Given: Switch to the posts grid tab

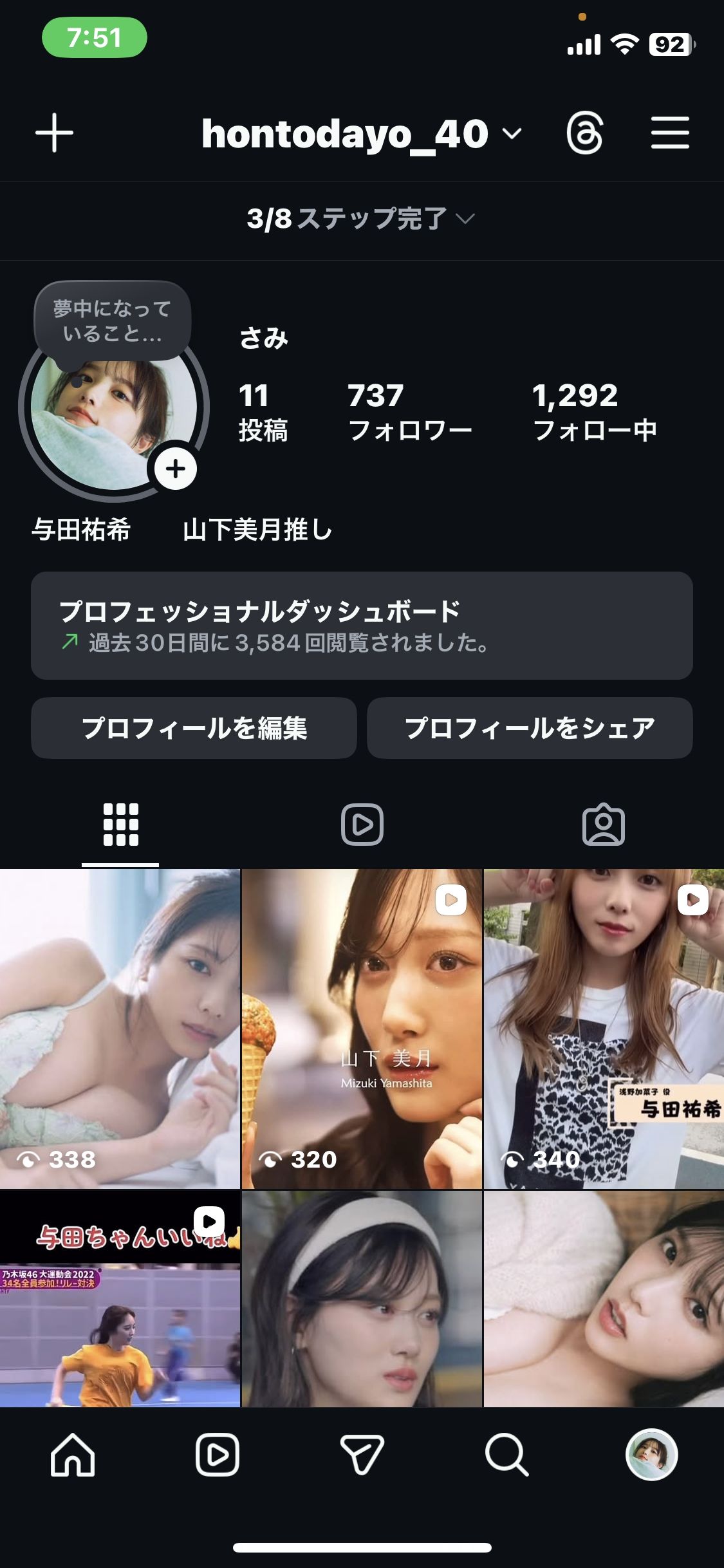Looking at the screenshot, I should [x=120, y=825].
